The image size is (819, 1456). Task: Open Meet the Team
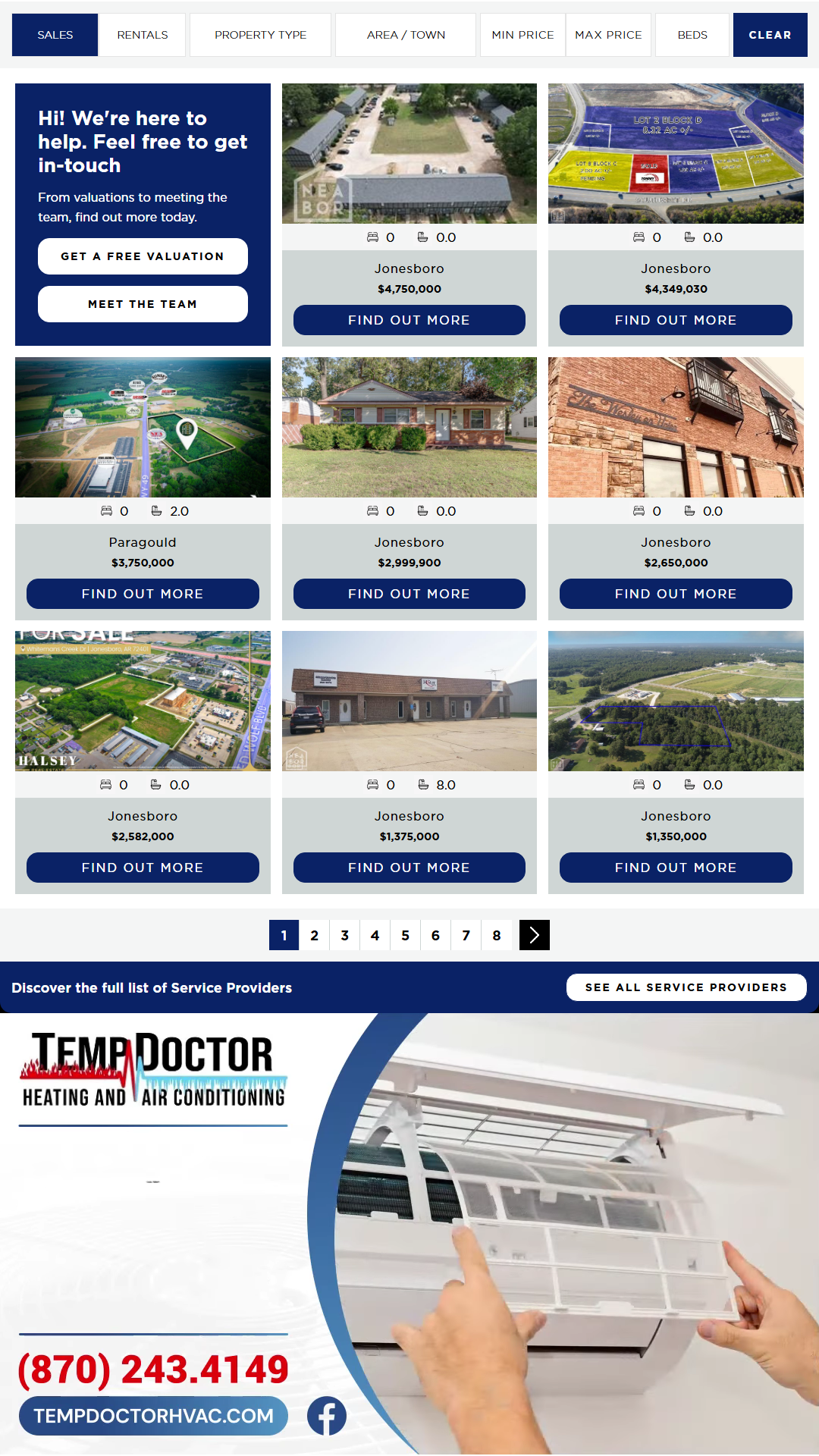(143, 304)
